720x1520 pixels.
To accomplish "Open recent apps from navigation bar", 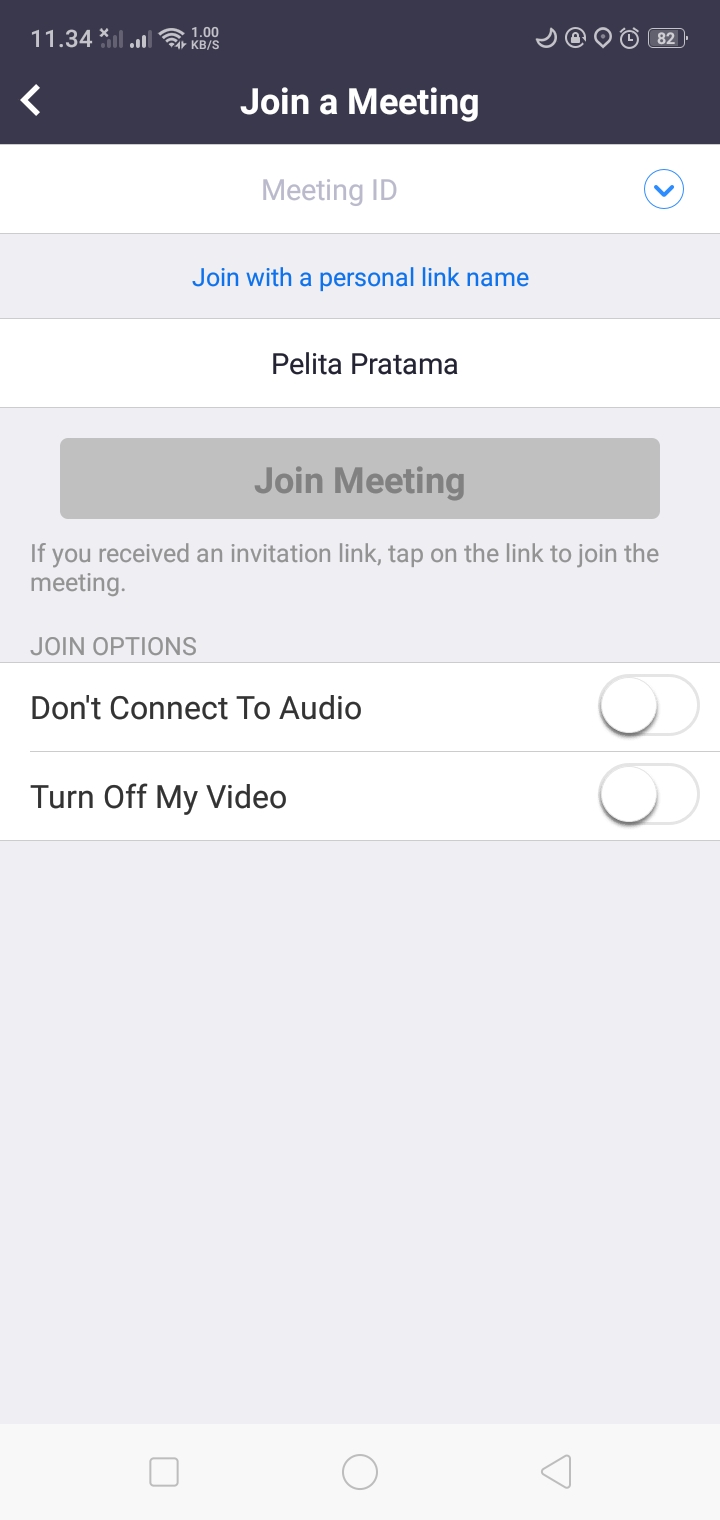I will (x=164, y=1472).
